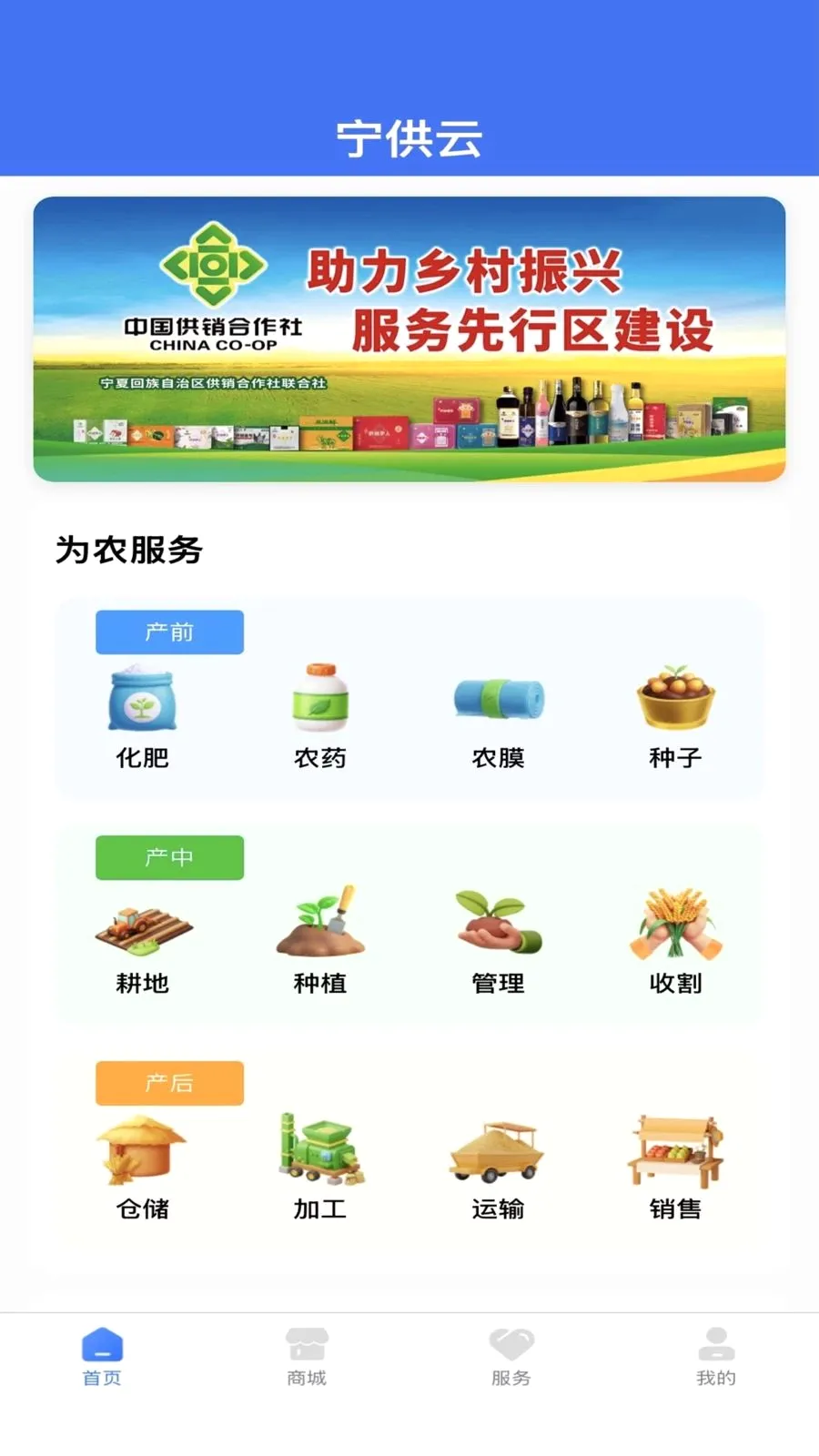This screenshot has width=819, height=1456.
Task: Select the 首页 home tab
Action: (102, 1358)
